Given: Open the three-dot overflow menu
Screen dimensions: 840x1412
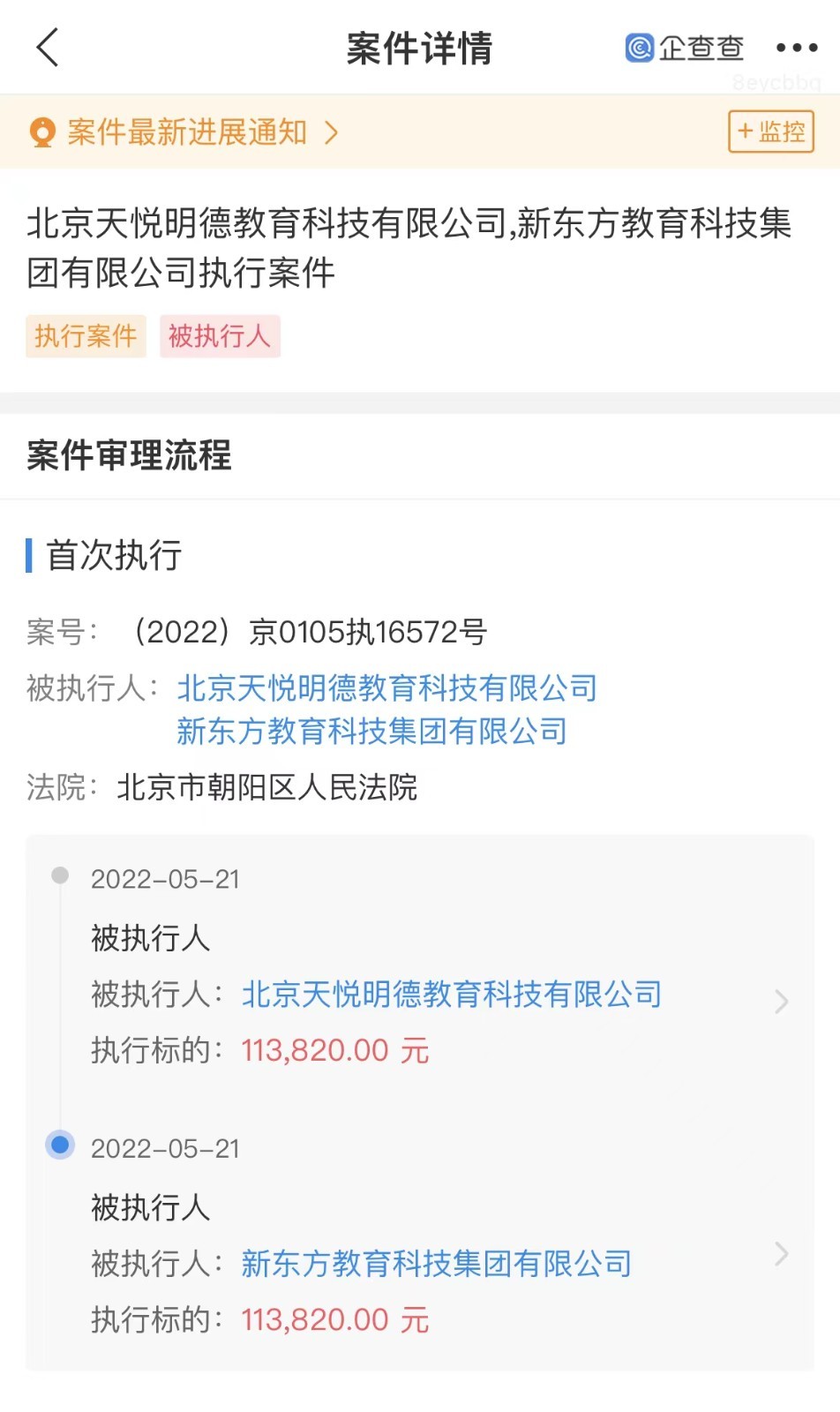Looking at the screenshot, I should tap(796, 48).
